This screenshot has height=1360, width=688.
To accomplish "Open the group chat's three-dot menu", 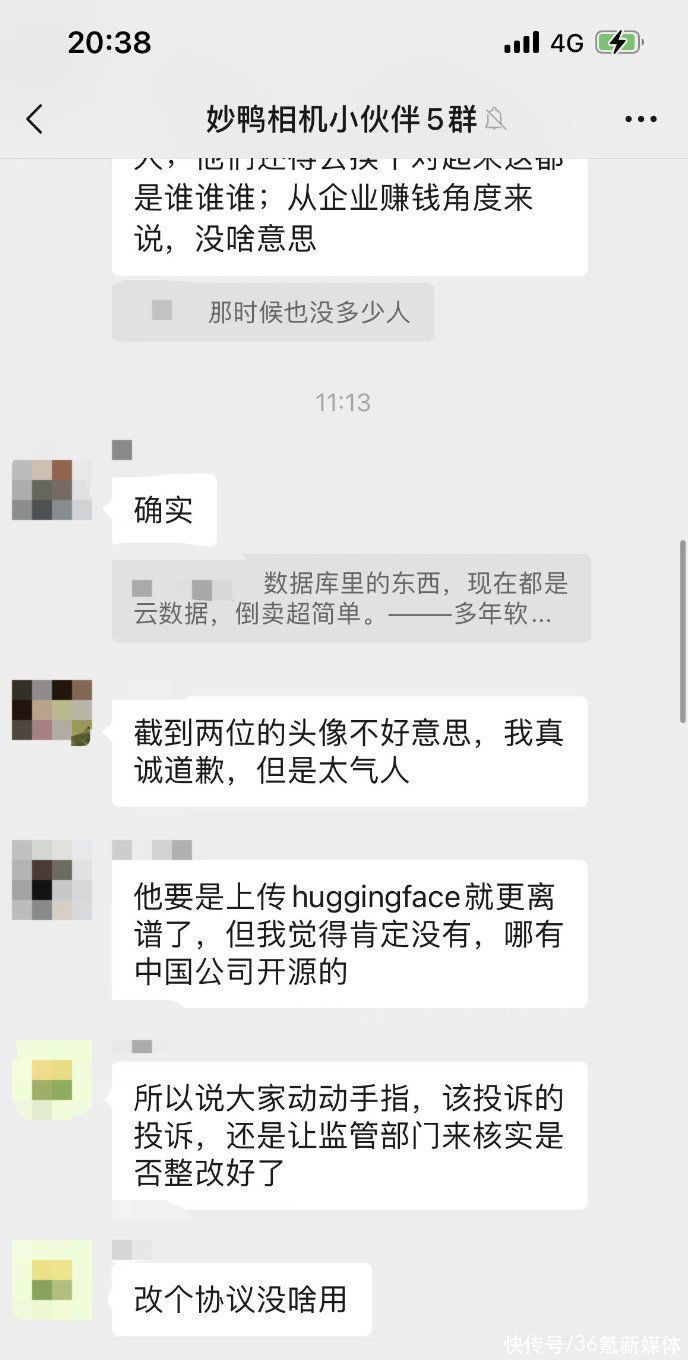I will (640, 119).
